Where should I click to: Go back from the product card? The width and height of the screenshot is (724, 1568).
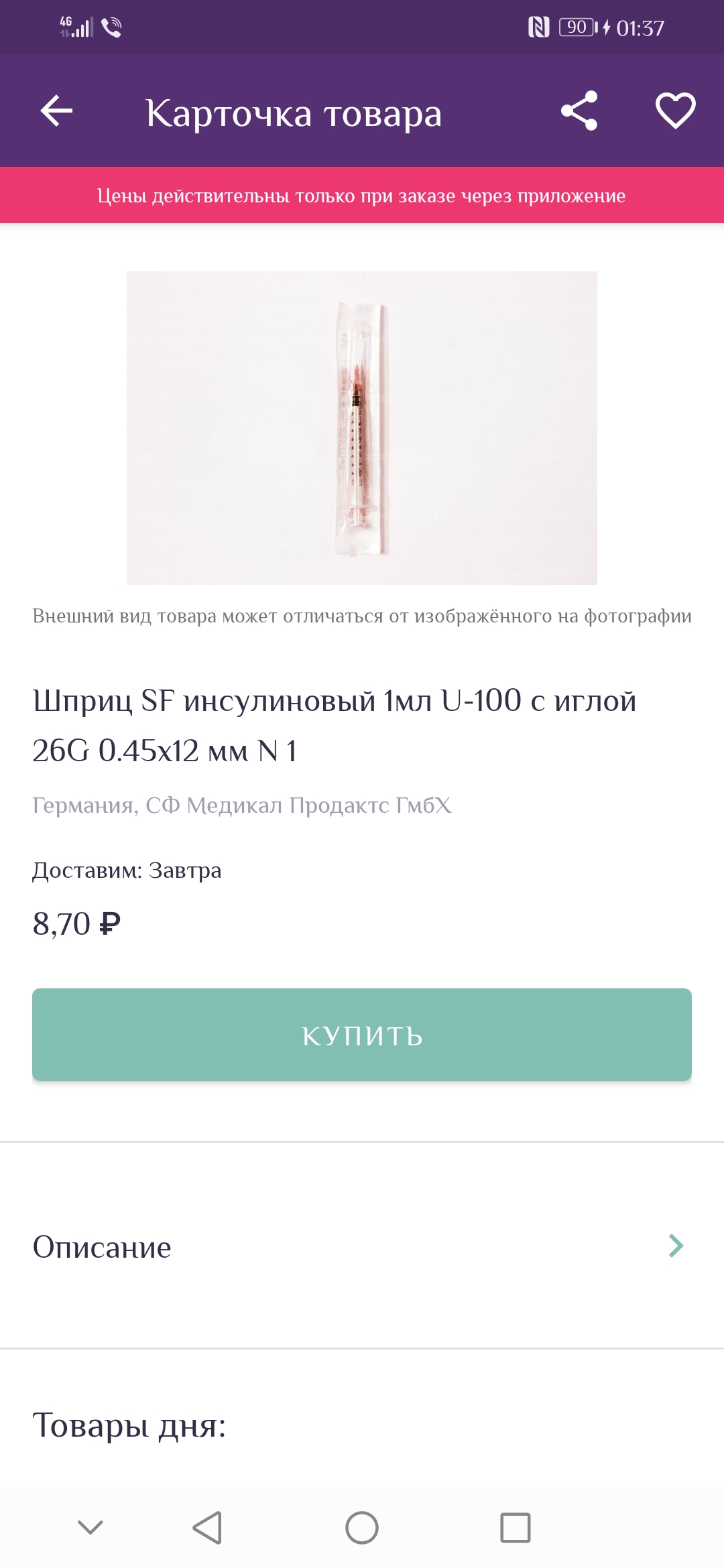click(x=56, y=111)
